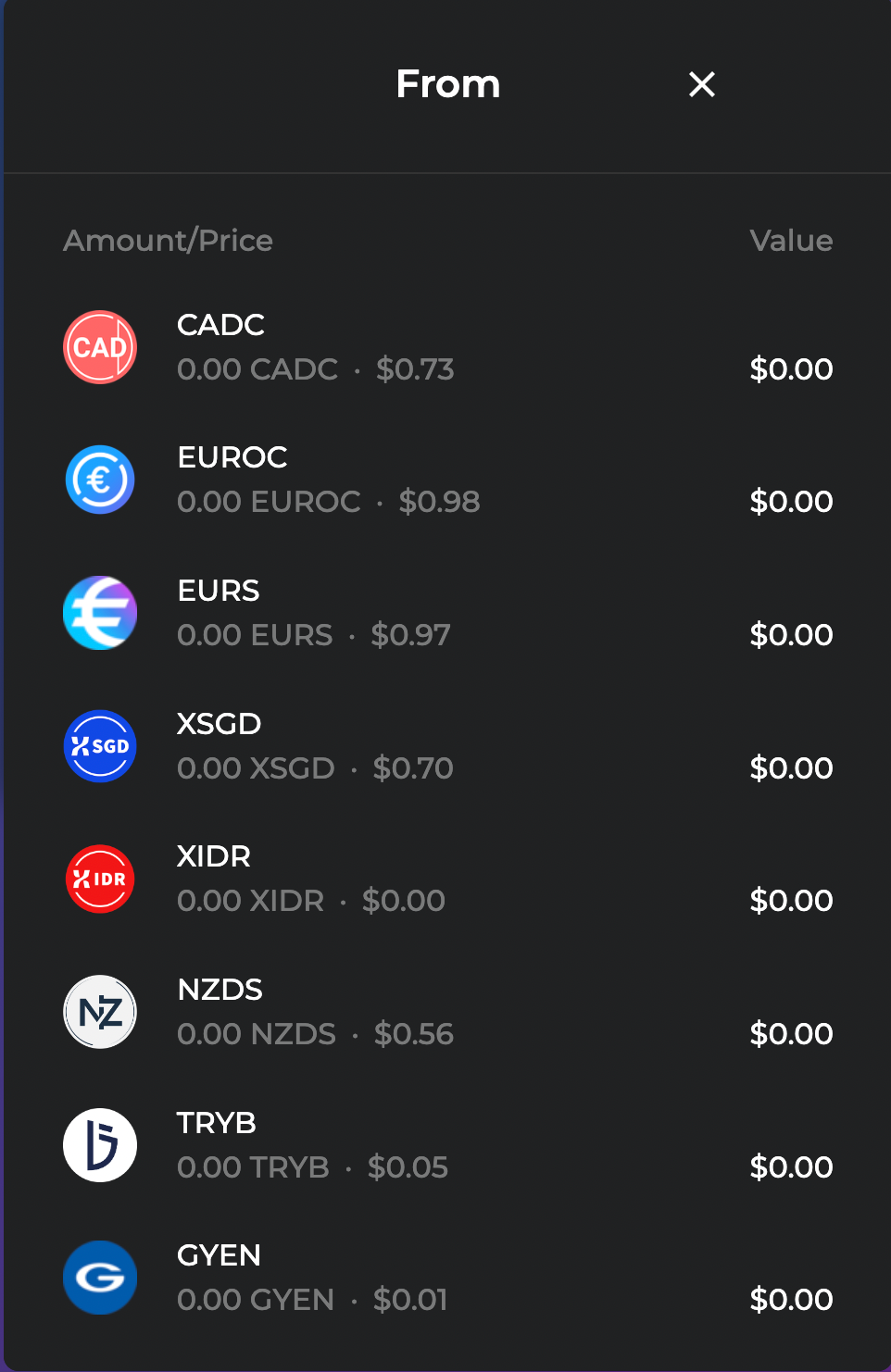This screenshot has height=1372, width=891.
Task: Choose XIDR as the From token
Action: (446, 879)
